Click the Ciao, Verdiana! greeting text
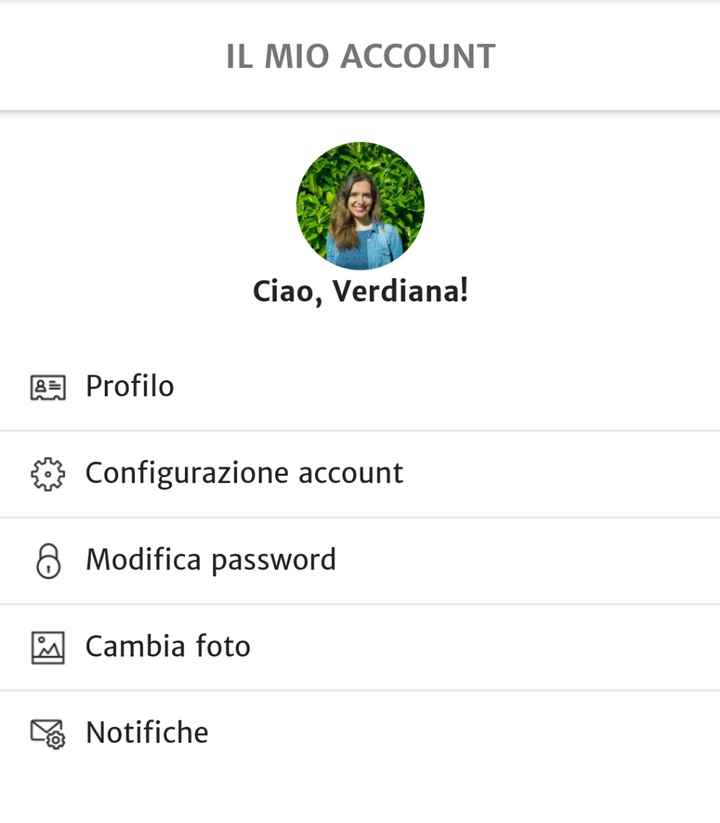 pos(360,293)
